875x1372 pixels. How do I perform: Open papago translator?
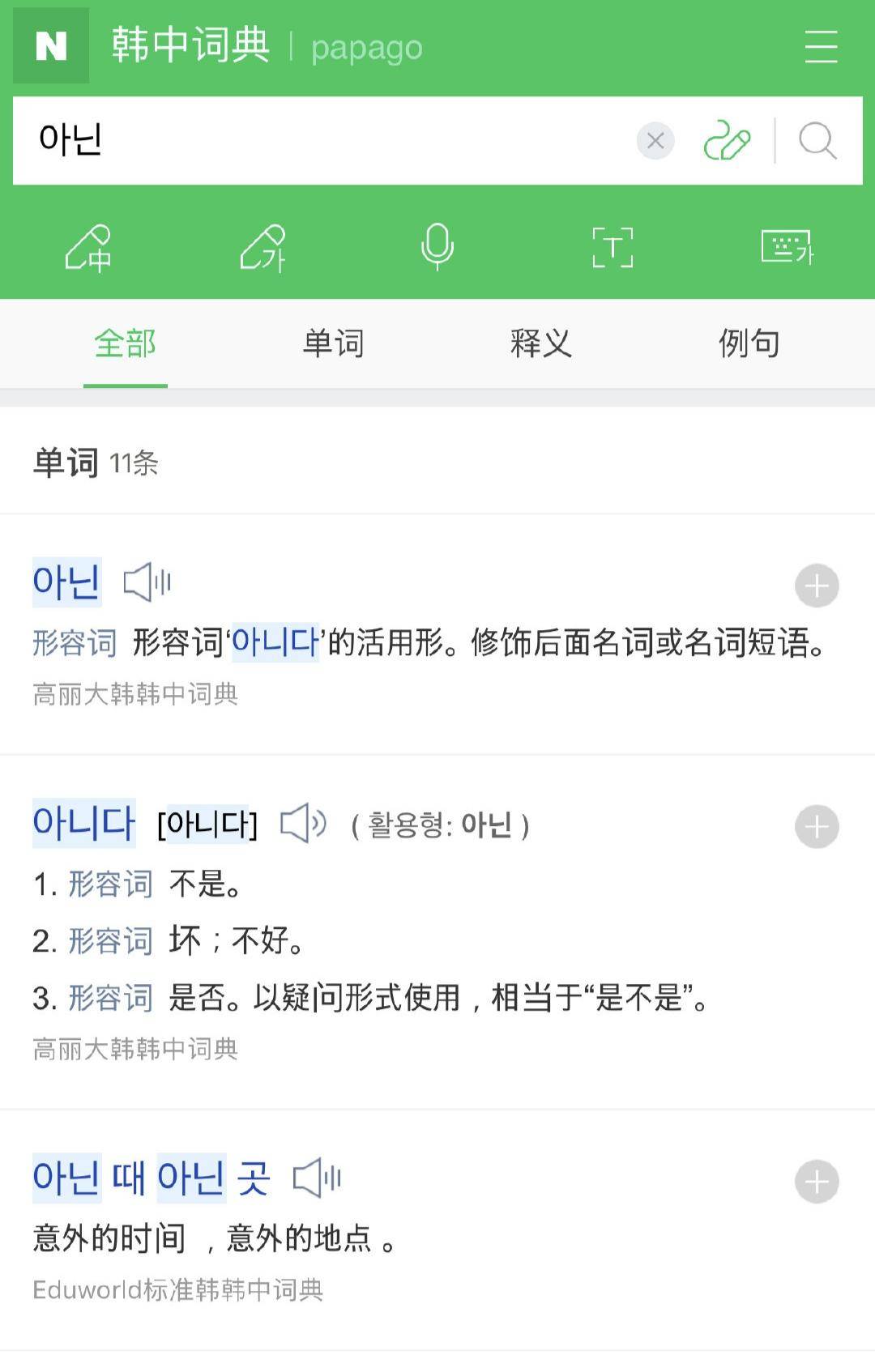click(x=365, y=47)
